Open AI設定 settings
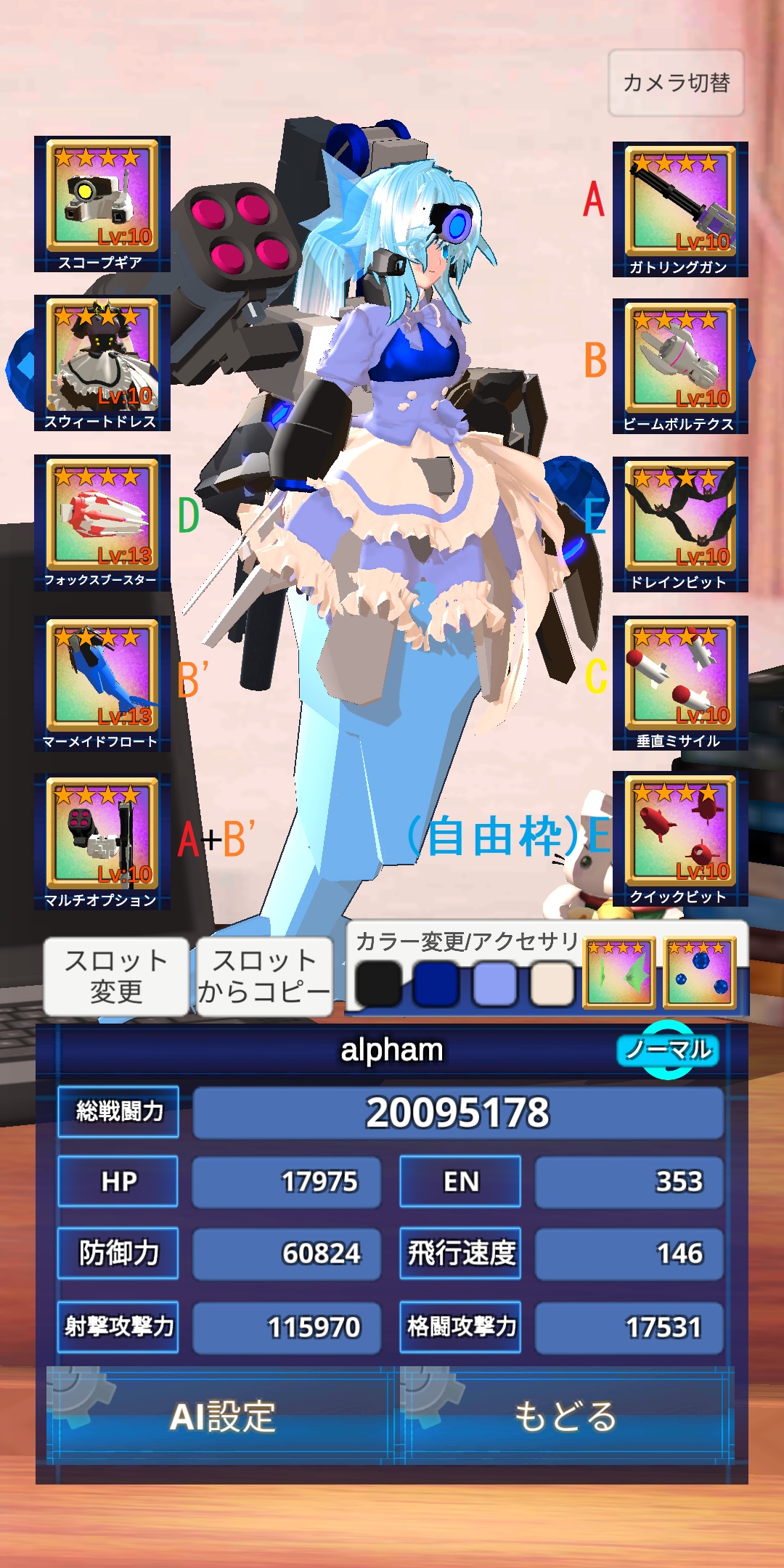Viewport: 784px width, 1568px height. (x=221, y=1416)
